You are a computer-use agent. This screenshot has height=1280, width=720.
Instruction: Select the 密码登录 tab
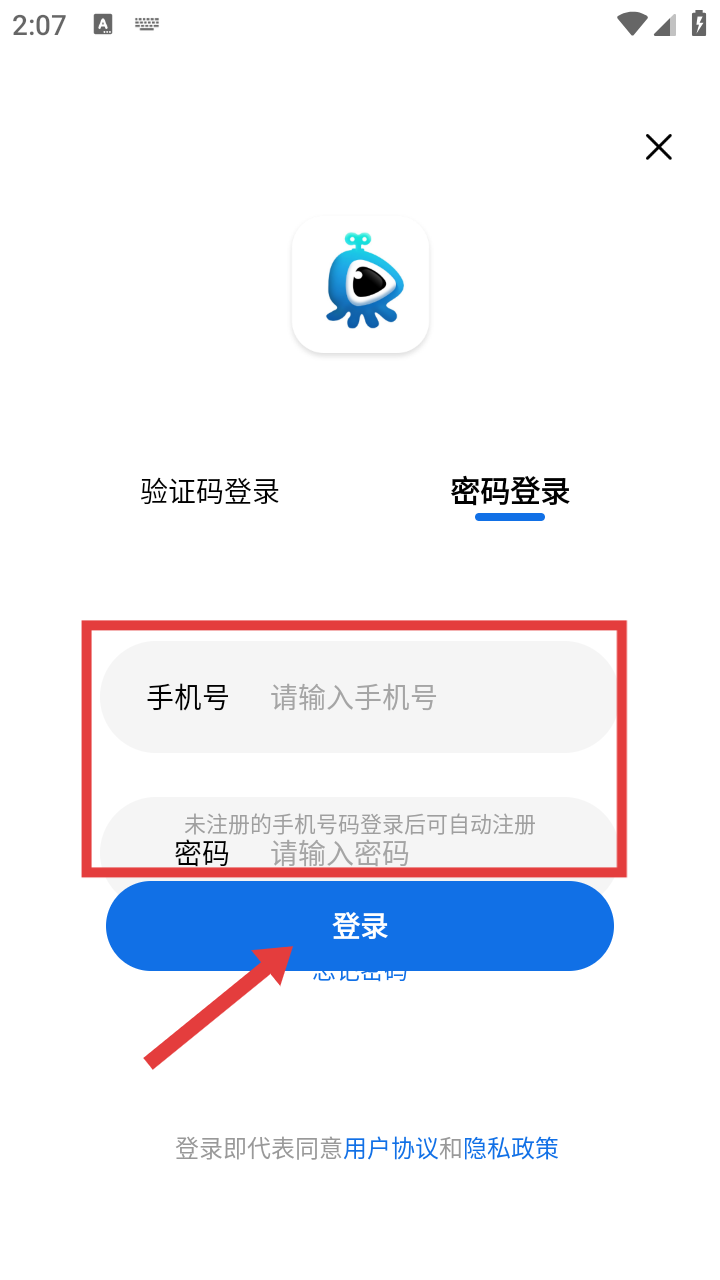click(x=510, y=492)
